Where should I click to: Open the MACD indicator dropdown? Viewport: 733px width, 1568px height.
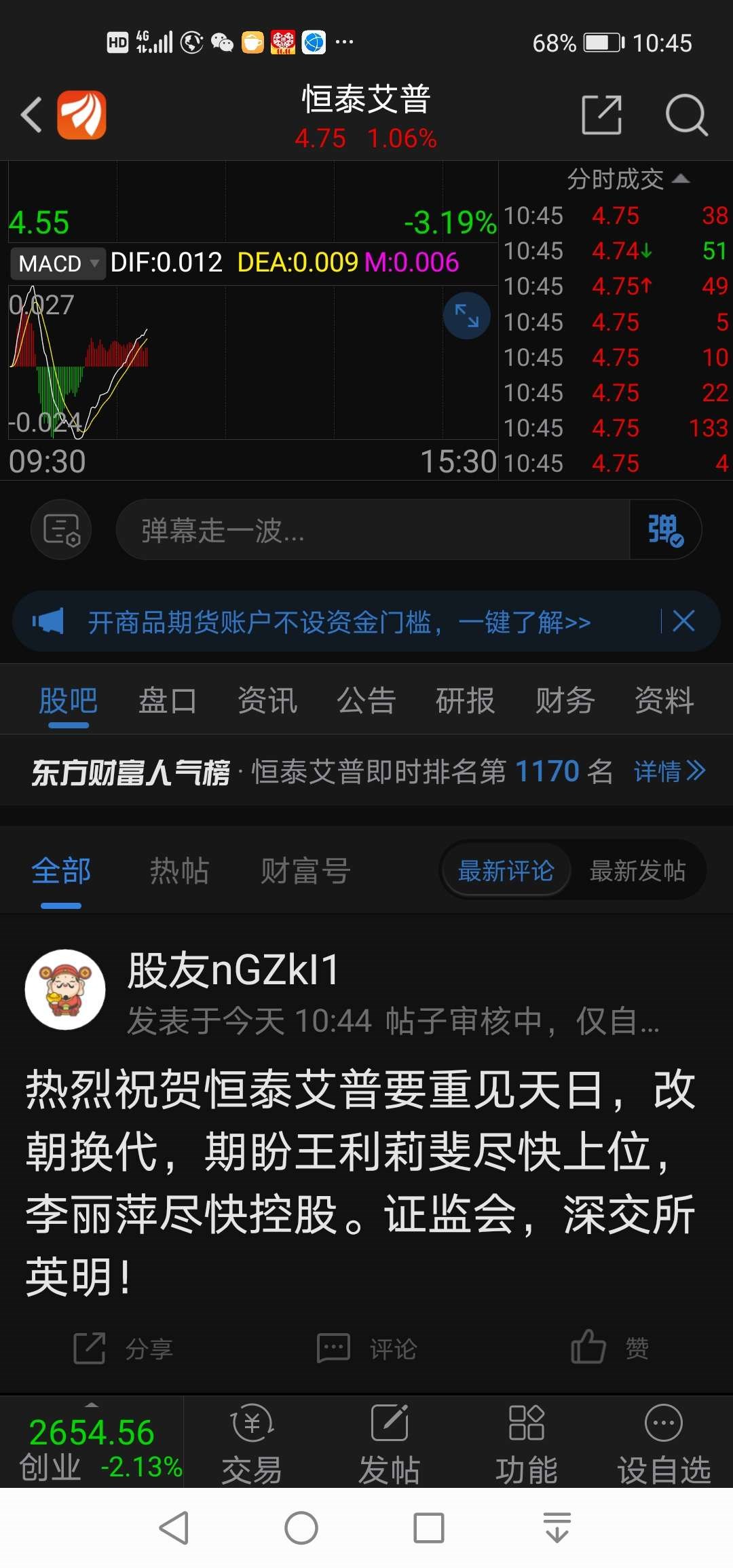click(x=58, y=263)
